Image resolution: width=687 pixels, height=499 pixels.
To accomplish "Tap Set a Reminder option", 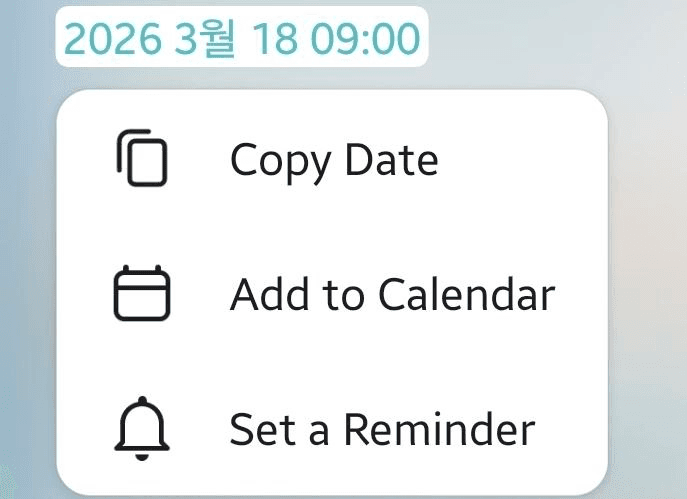I will (x=381, y=430).
